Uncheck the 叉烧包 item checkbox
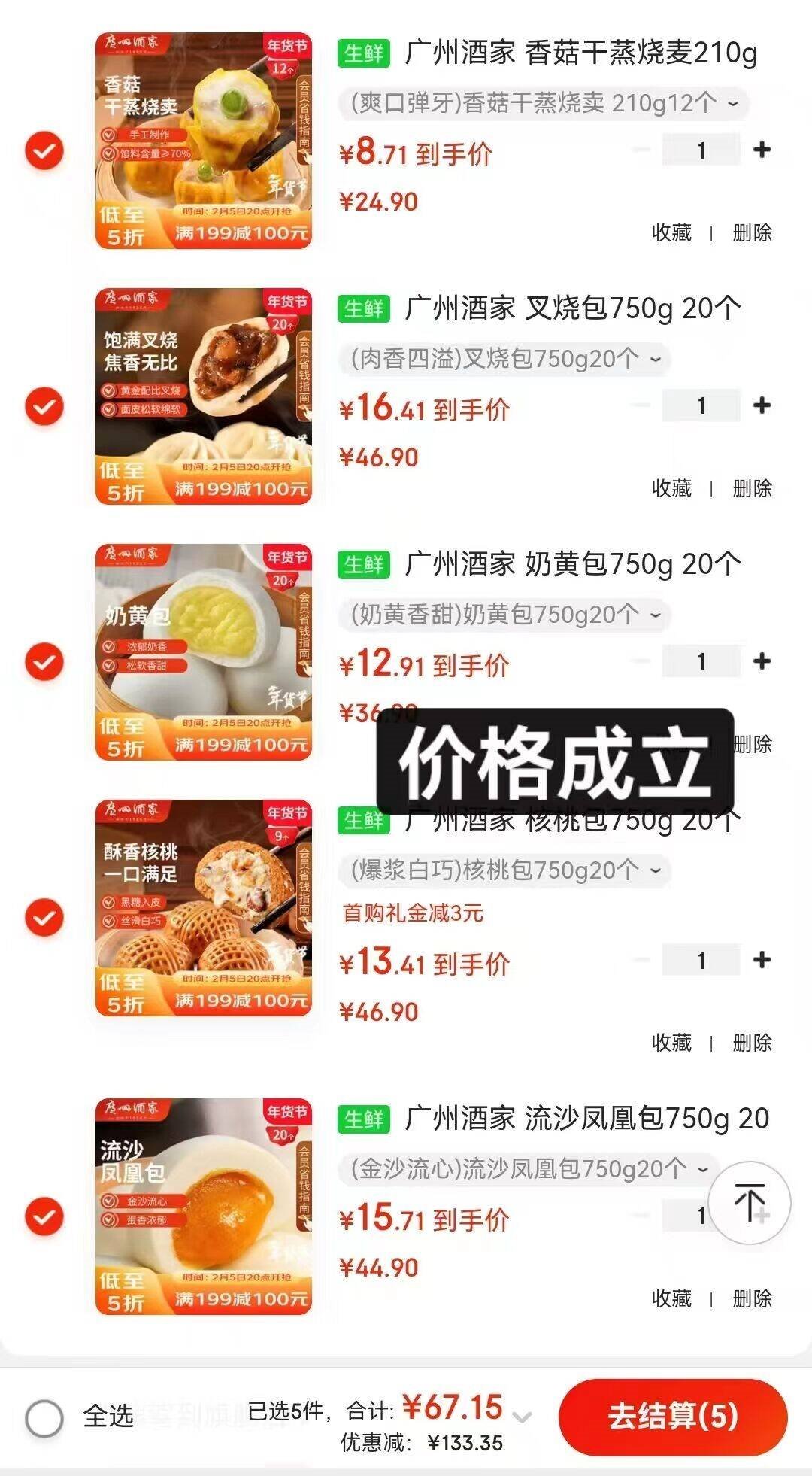812x1476 pixels. pos(44,406)
